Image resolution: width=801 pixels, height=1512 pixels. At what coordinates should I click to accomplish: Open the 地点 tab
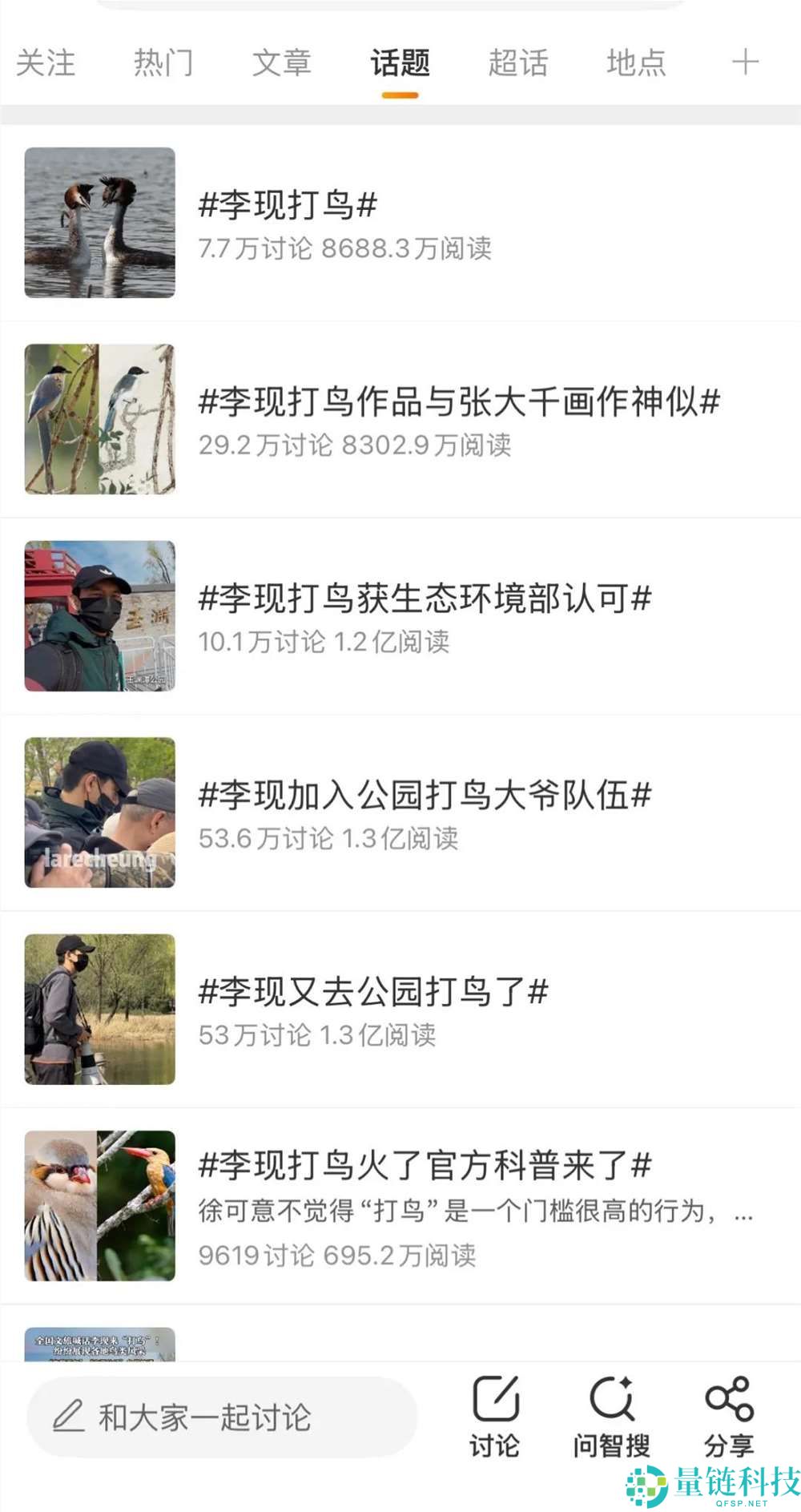(x=637, y=62)
